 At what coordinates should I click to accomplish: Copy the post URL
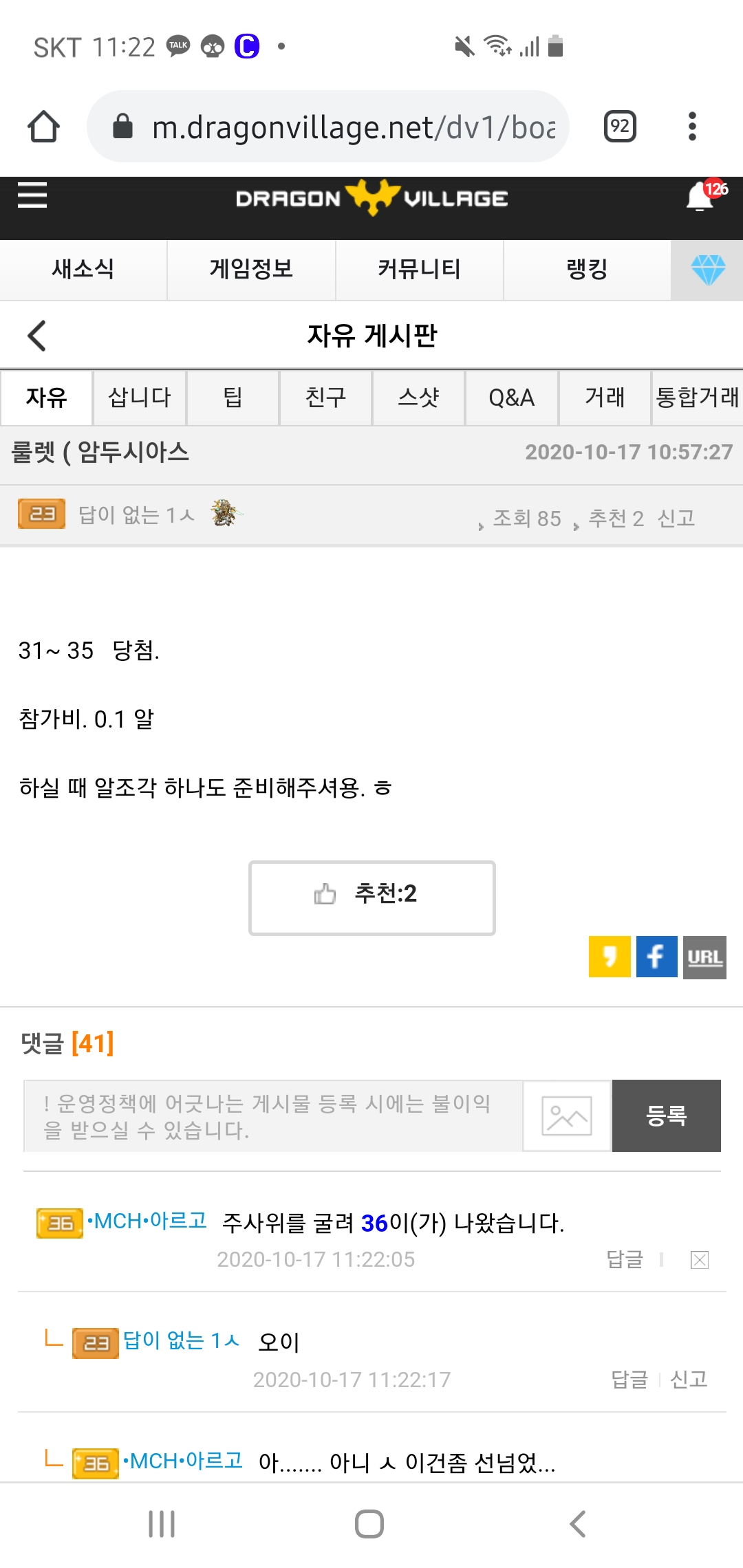704,957
